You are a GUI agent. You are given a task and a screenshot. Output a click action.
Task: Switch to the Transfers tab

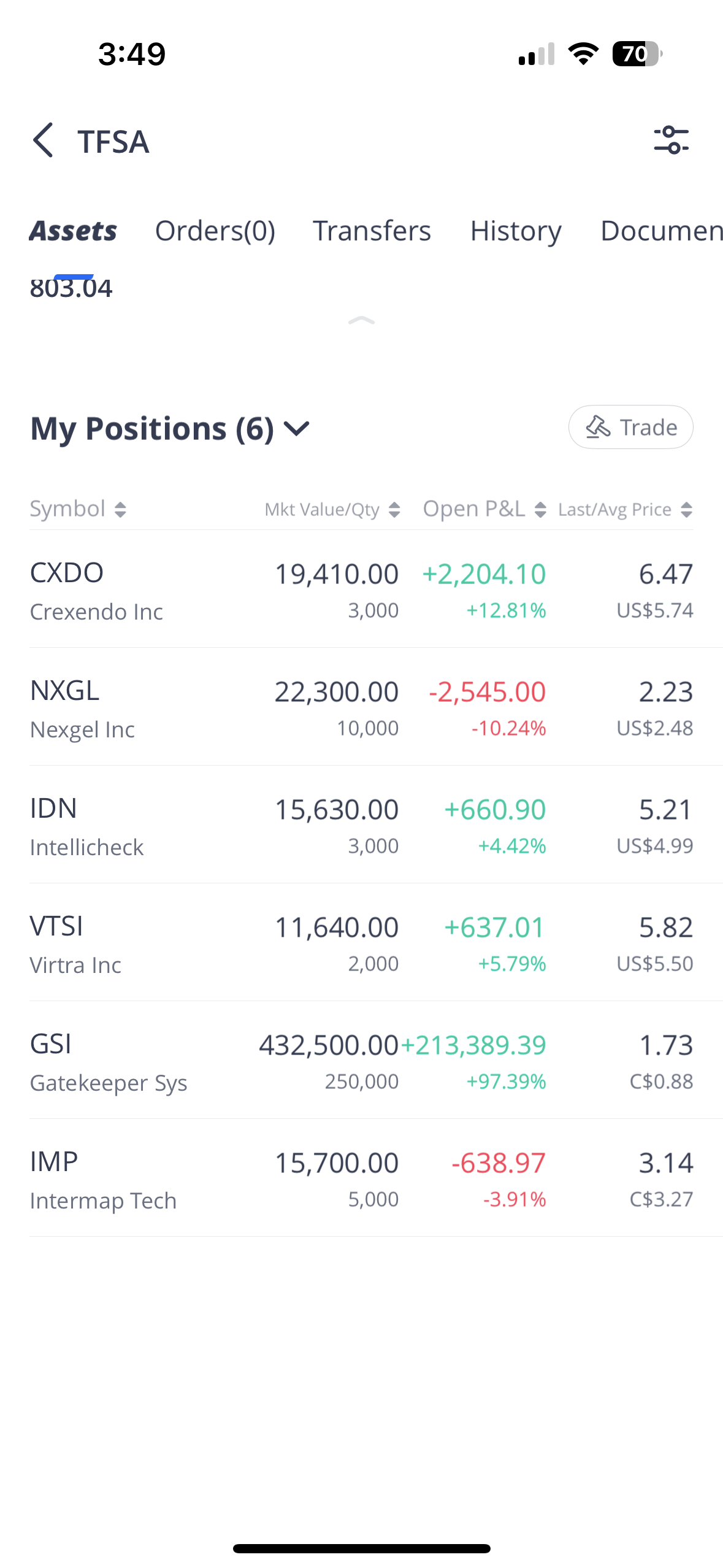(x=372, y=231)
